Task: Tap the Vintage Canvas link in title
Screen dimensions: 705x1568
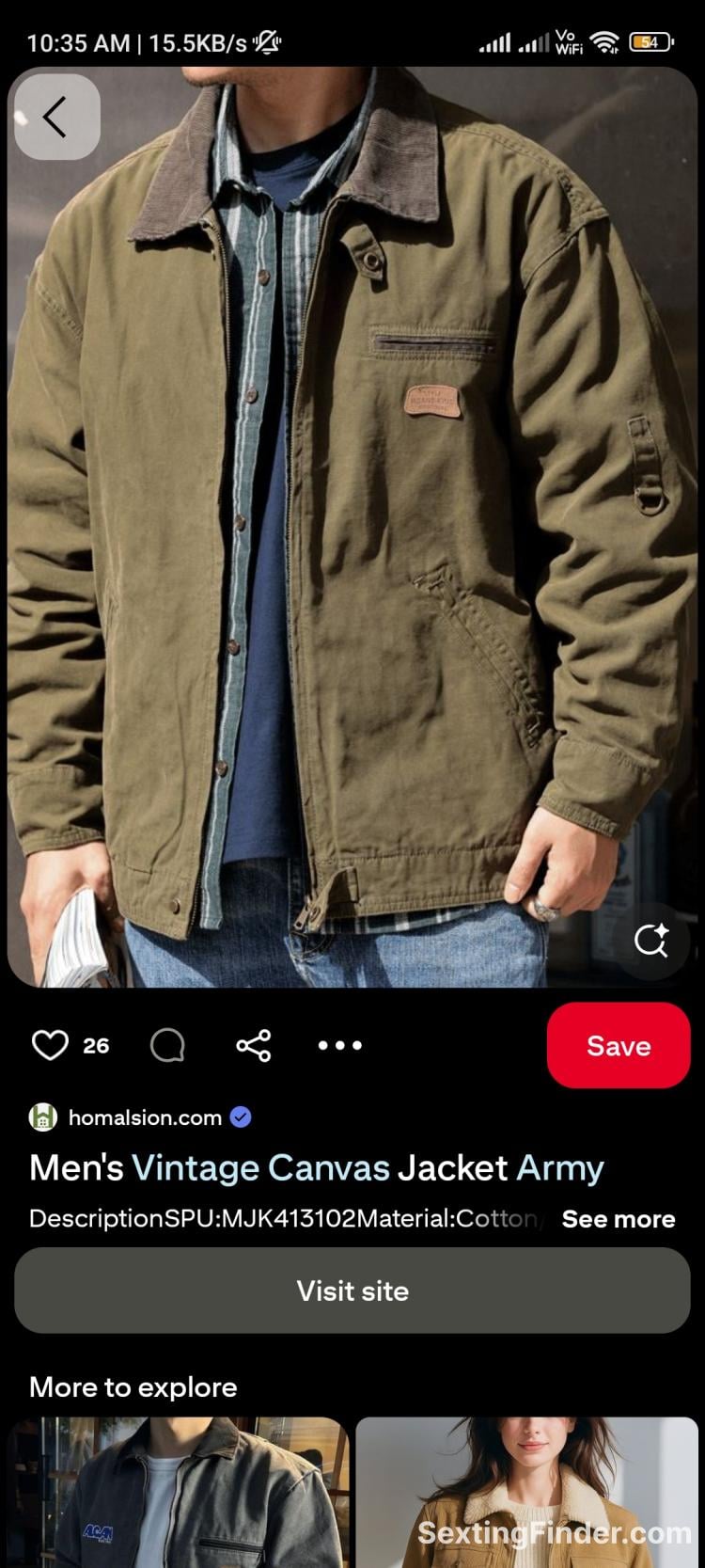Action: point(260,1168)
